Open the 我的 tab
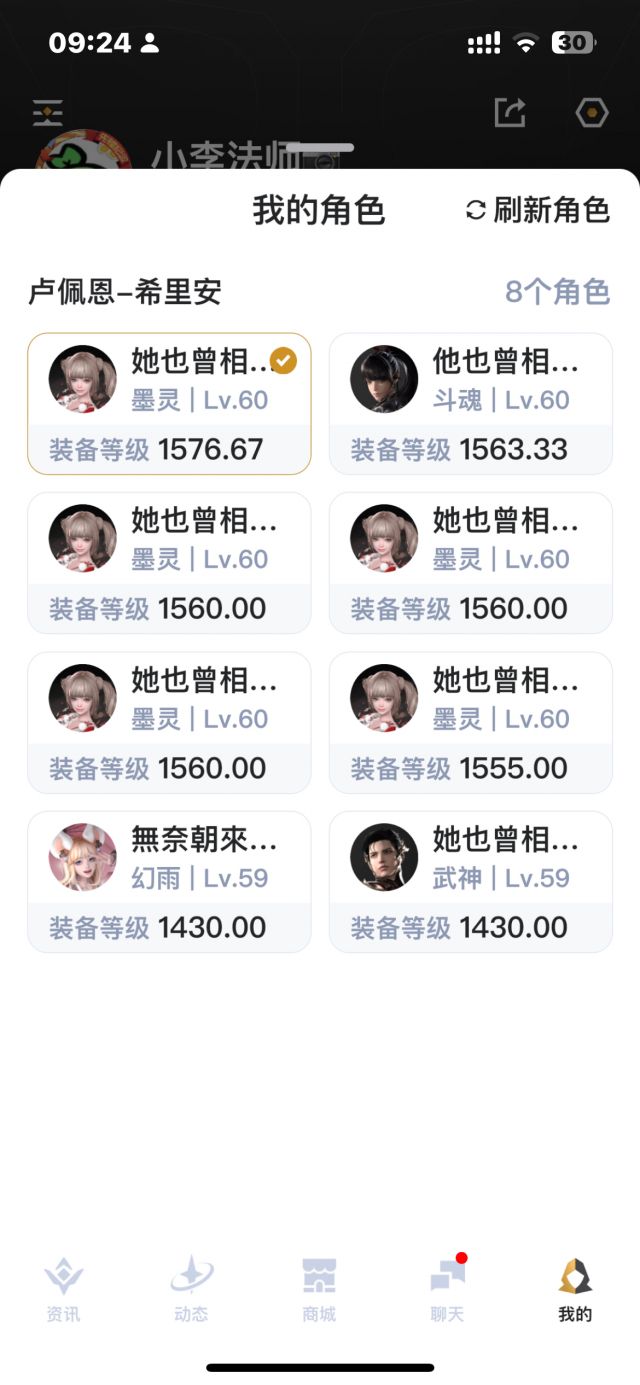The height and width of the screenshot is (1385, 640). coord(575,1289)
